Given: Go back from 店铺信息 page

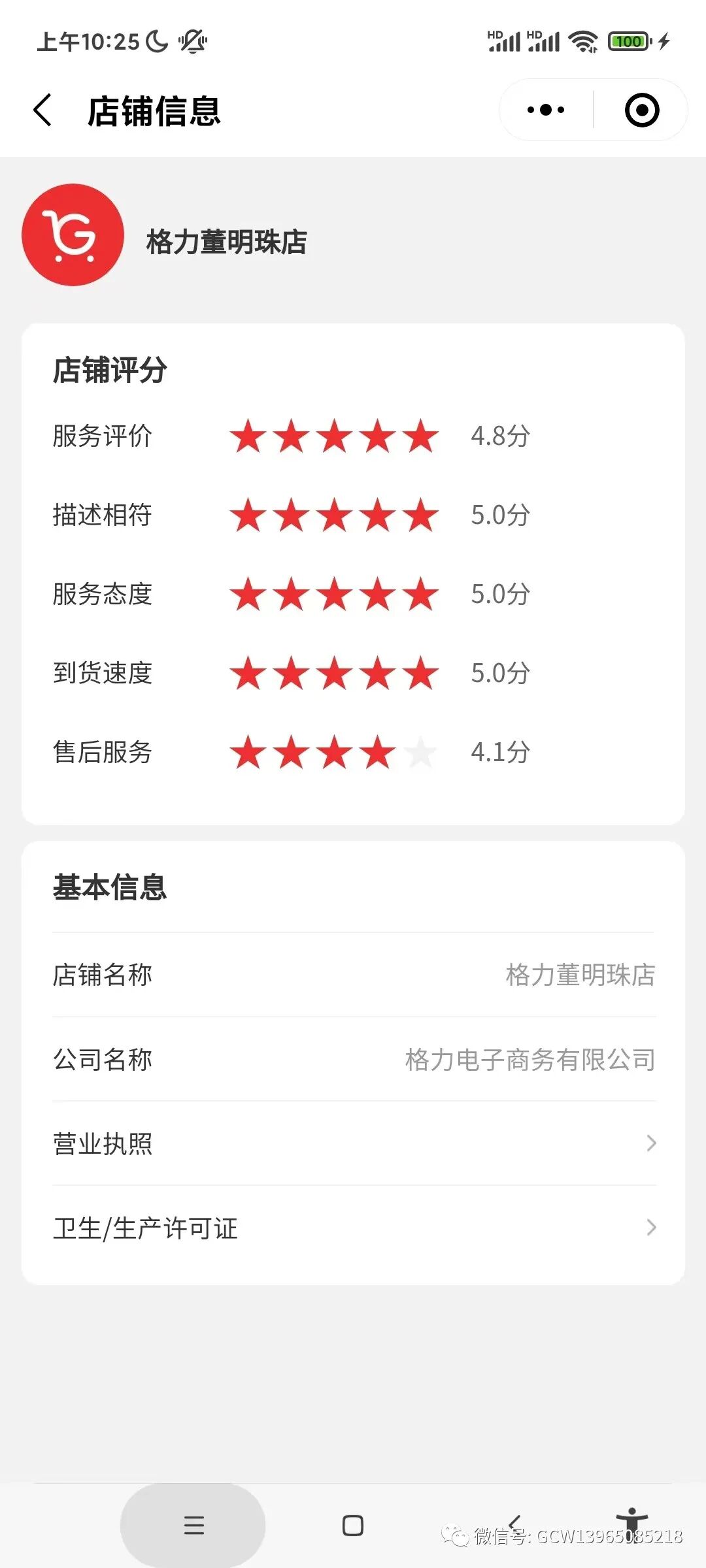Looking at the screenshot, I should click(43, 110).
